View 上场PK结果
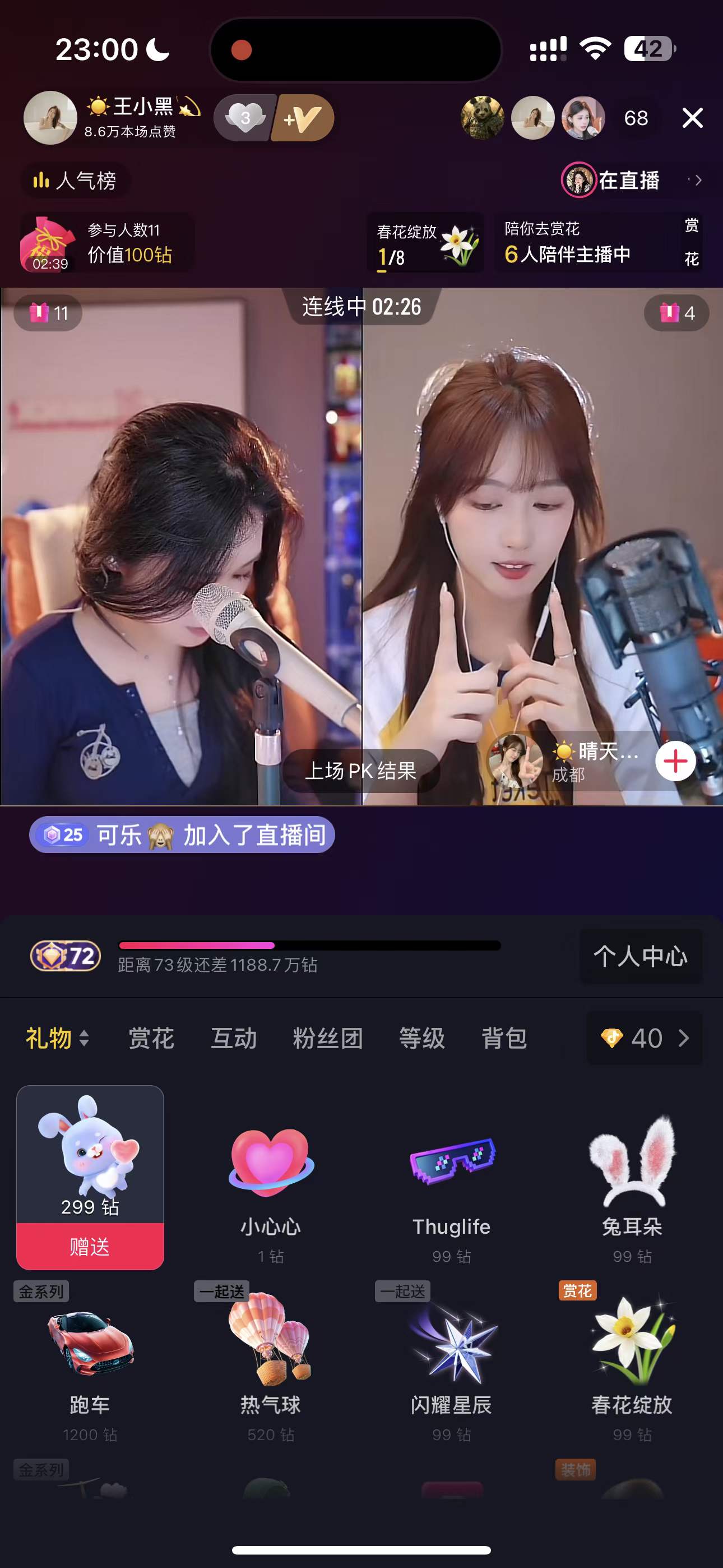Image resolution: width=723 pixels, height=1568 pixels. 360,771
